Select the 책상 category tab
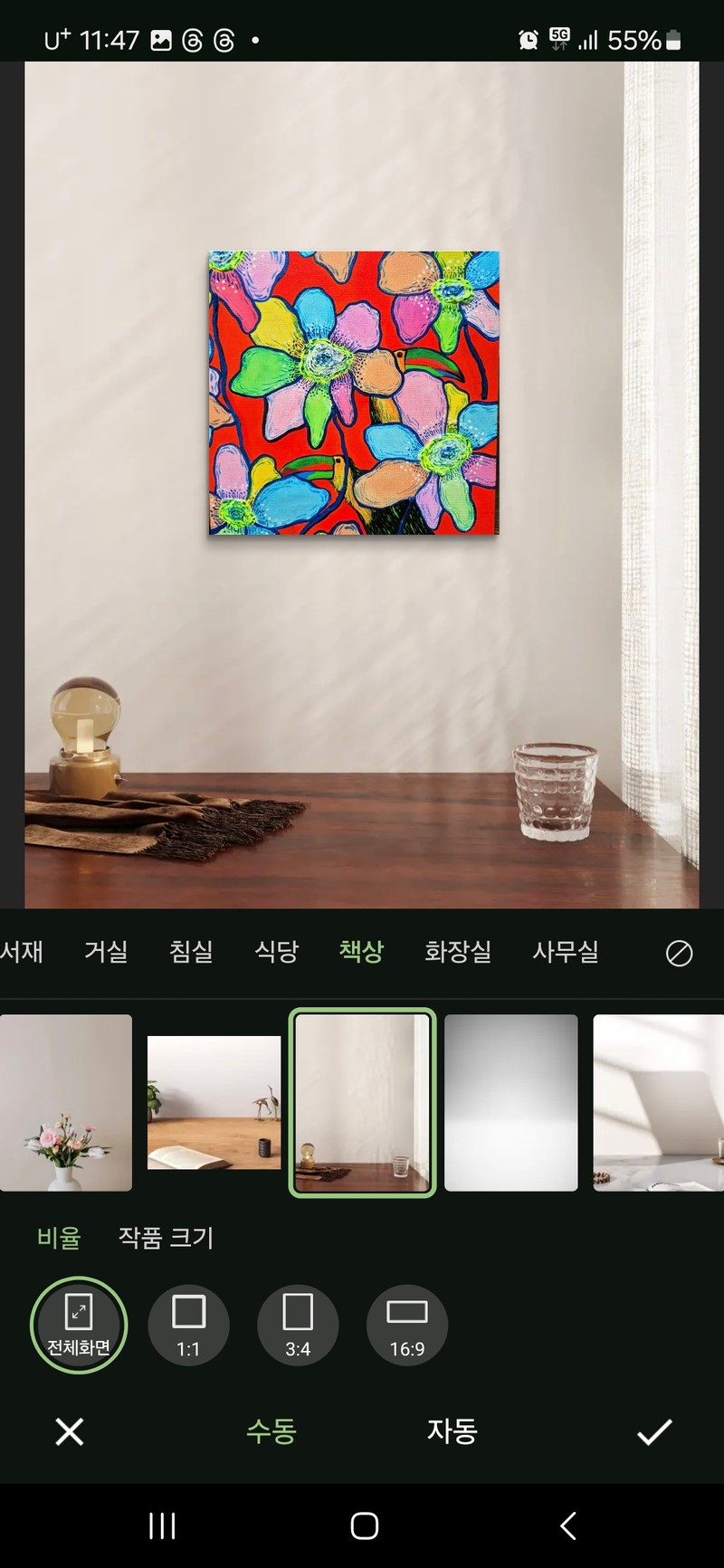This screenshot has width=724, height=1568. [x=361, y=952]
